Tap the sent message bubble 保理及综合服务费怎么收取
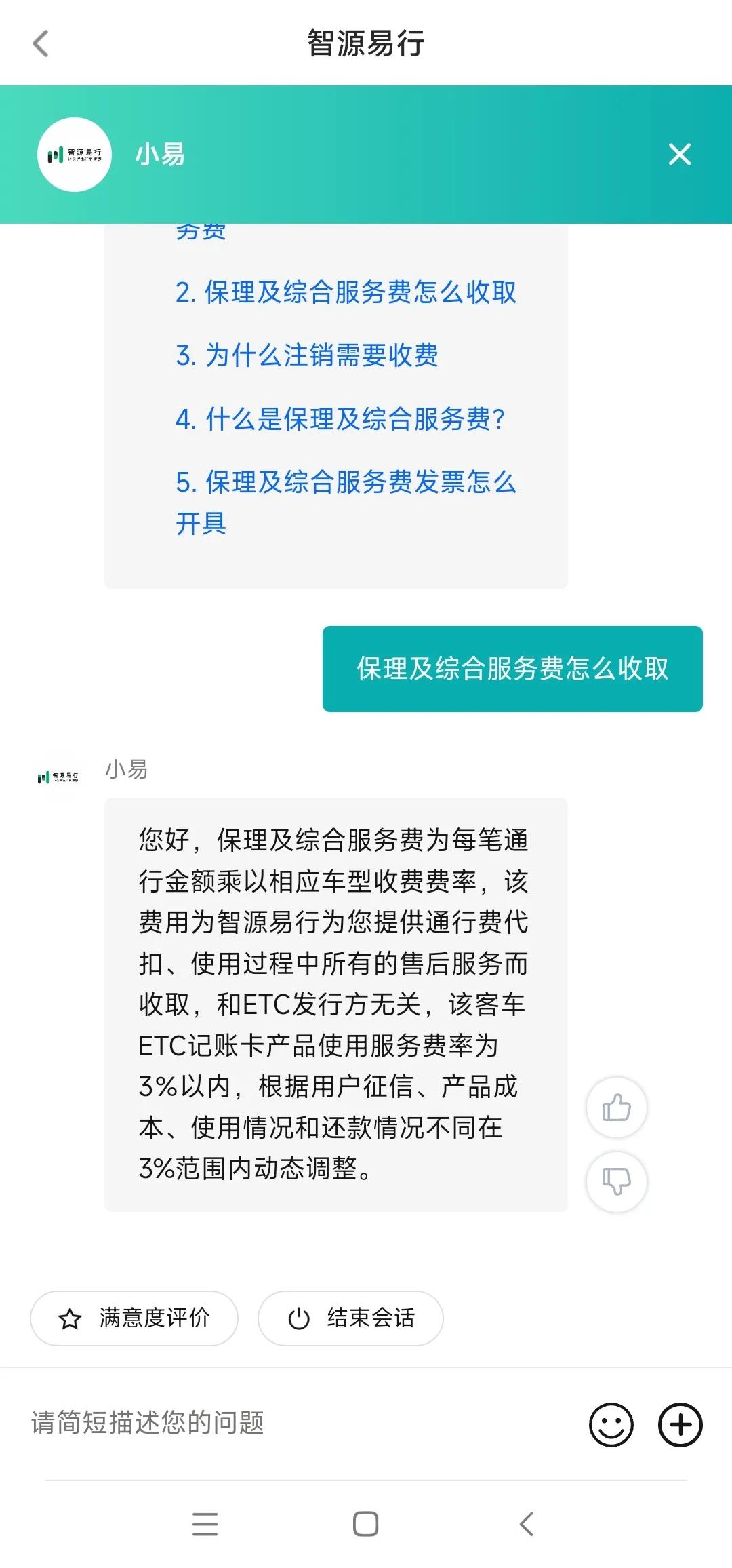The width and height of the screenshot is (732, 1568). coord(512,669)
